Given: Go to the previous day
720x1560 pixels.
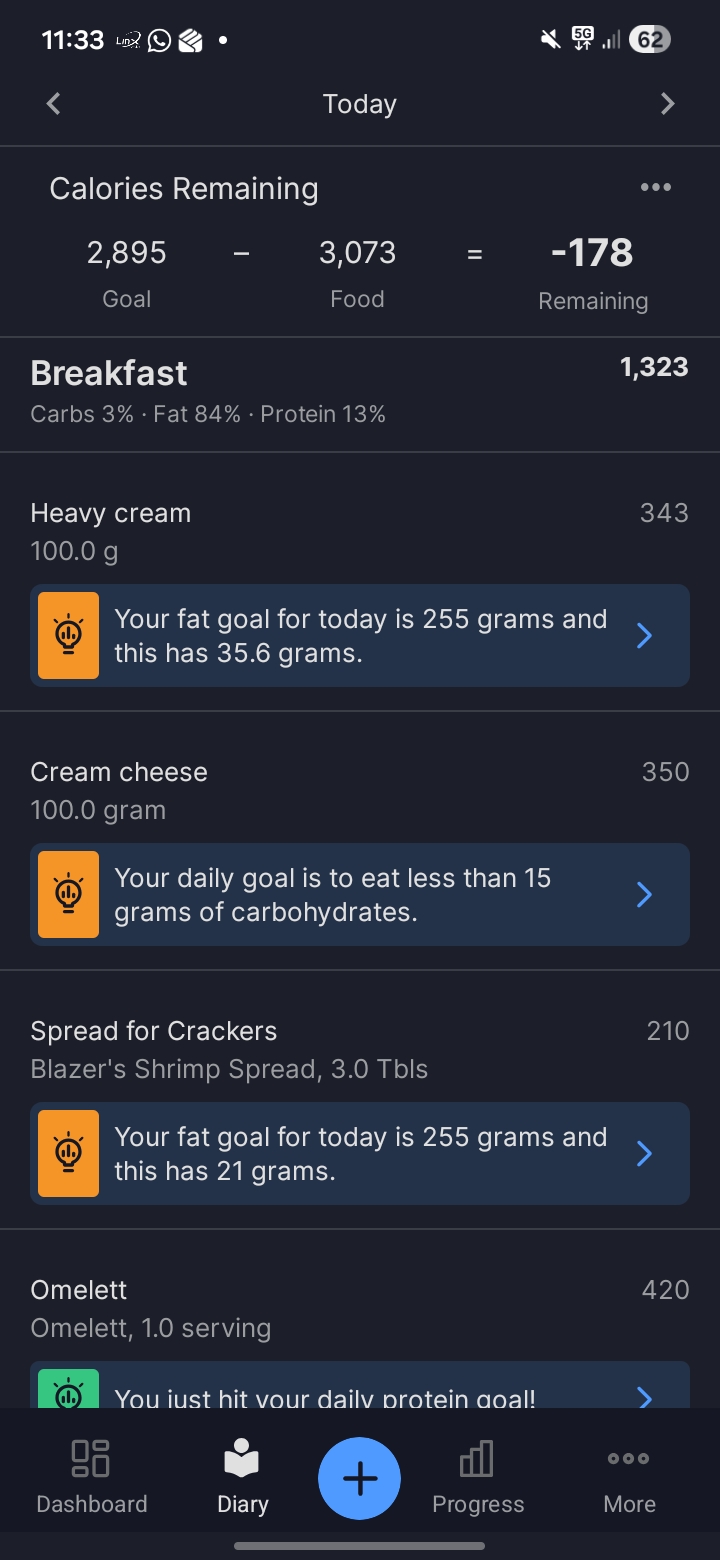Looking at the screenshot, I should tap(54, 104).
